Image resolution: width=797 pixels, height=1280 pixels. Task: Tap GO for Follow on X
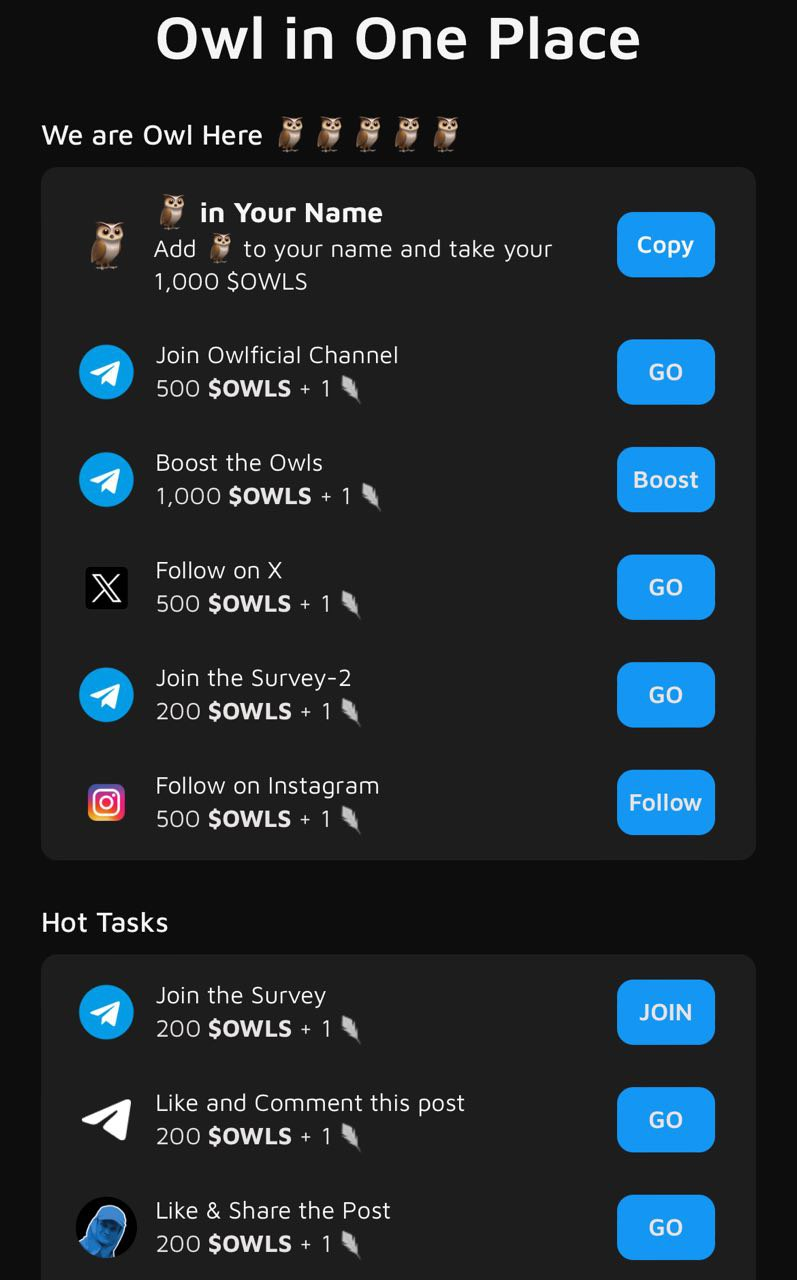[665, 587]
